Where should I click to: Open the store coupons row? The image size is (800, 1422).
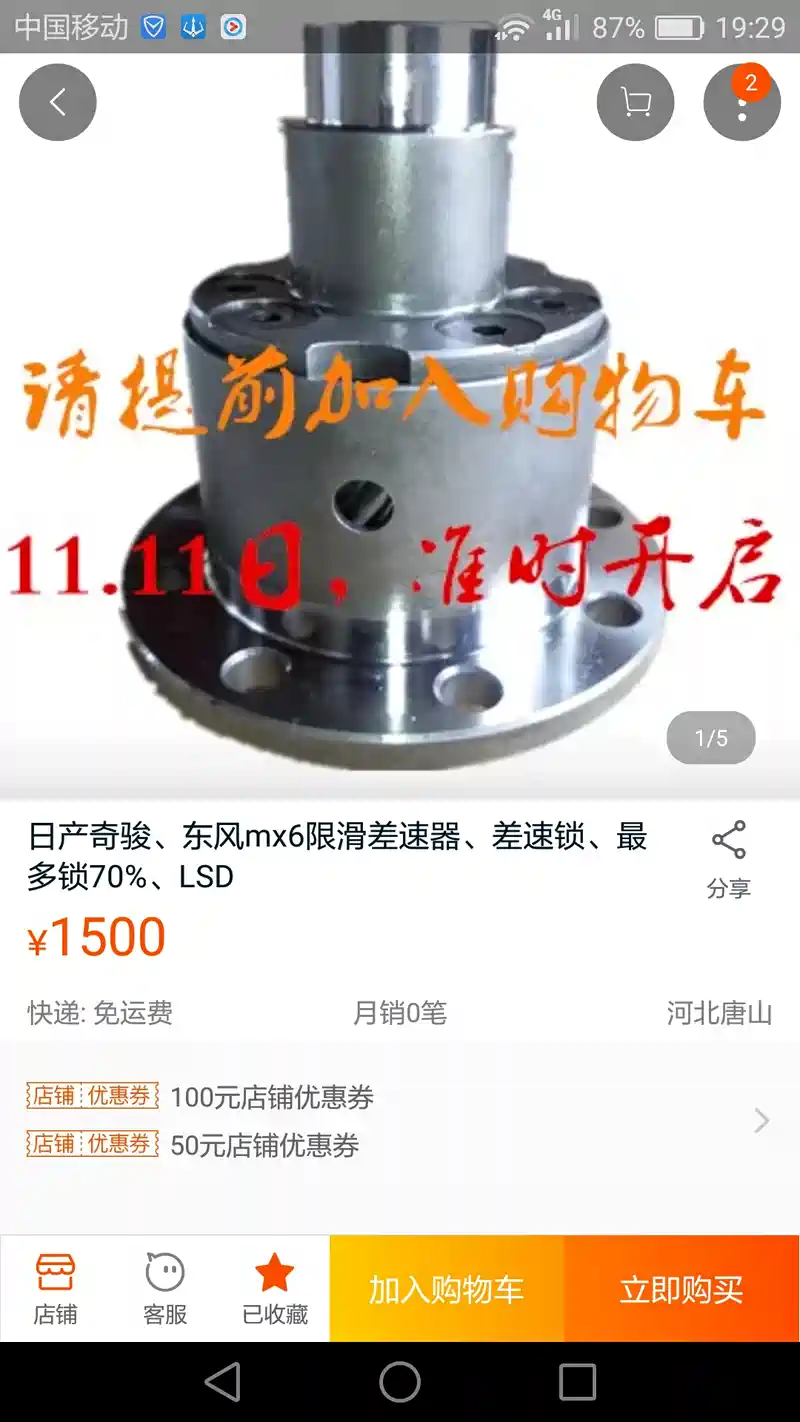point(400,1121)
